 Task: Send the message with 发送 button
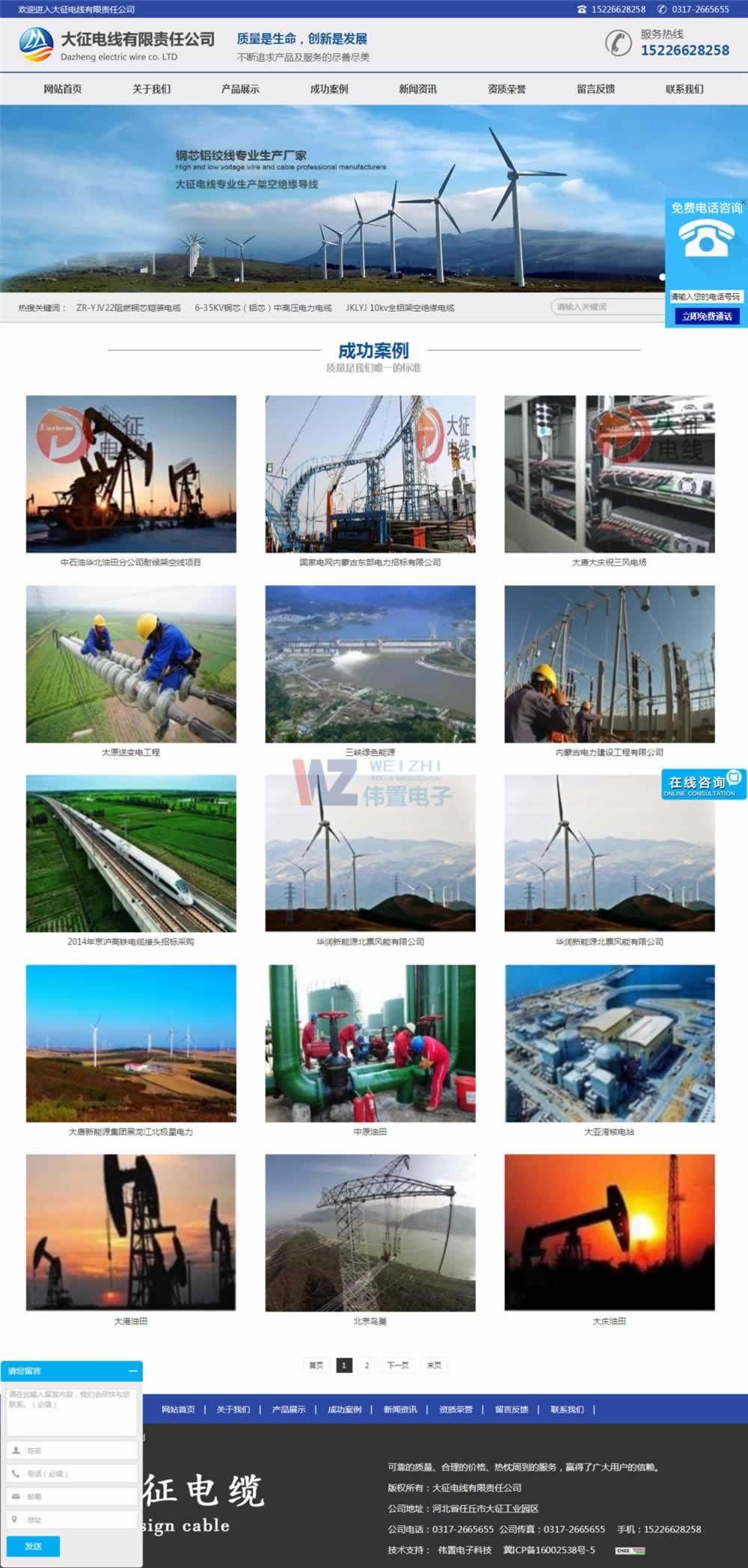pos(33,1546)
